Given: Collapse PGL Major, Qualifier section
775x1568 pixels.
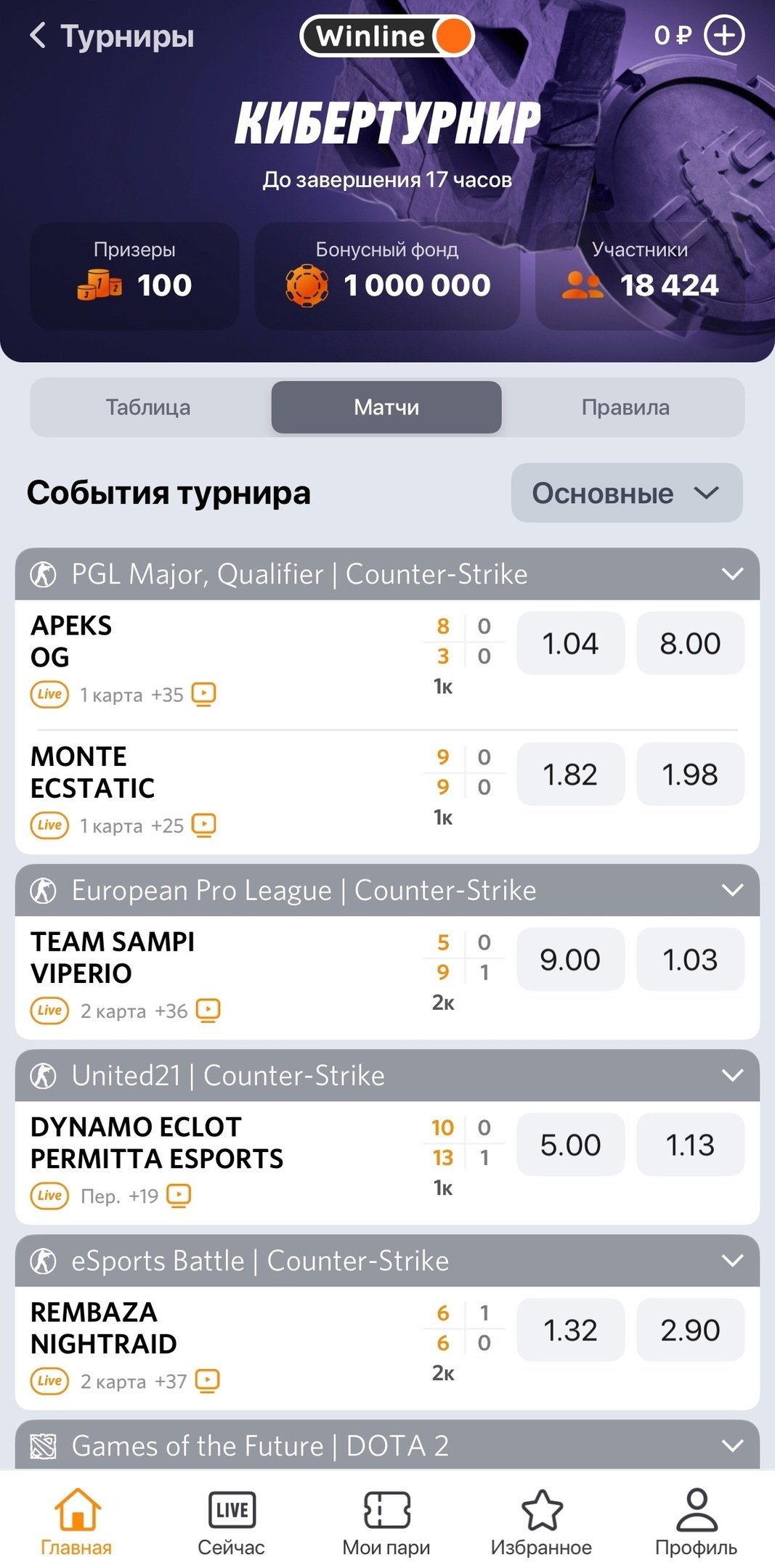Looking at the screenshot, I should [732, 574].
